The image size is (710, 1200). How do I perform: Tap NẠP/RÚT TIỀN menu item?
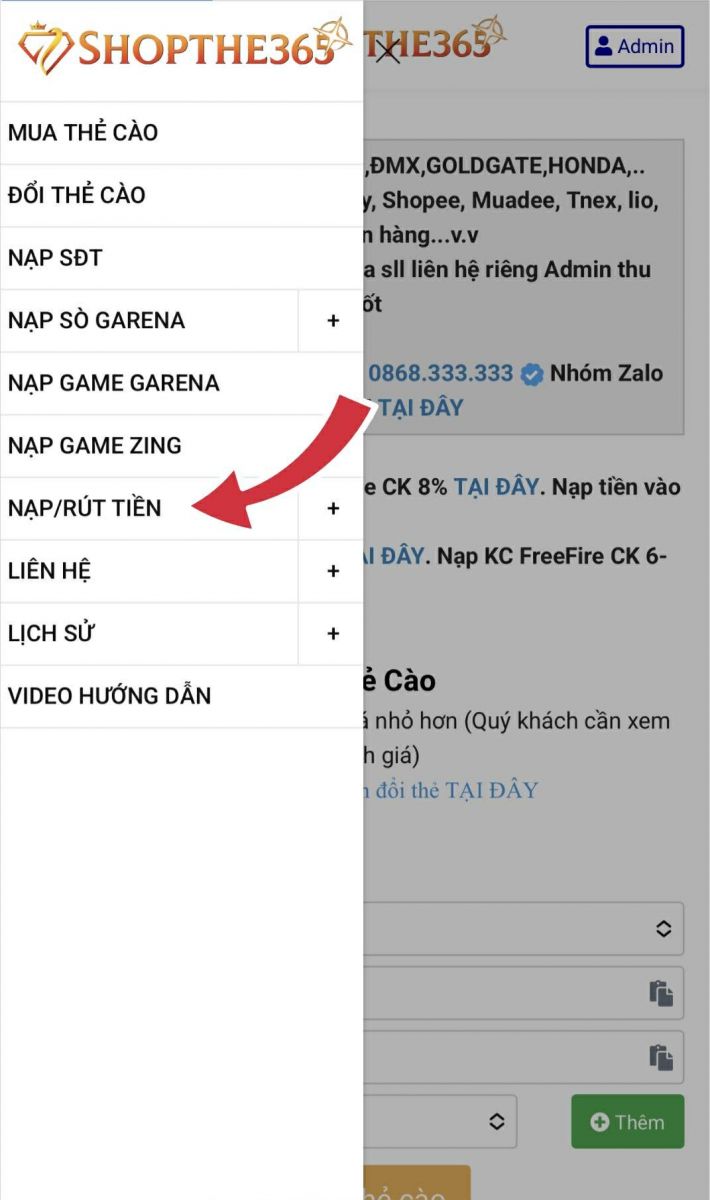tap(85, 508)
